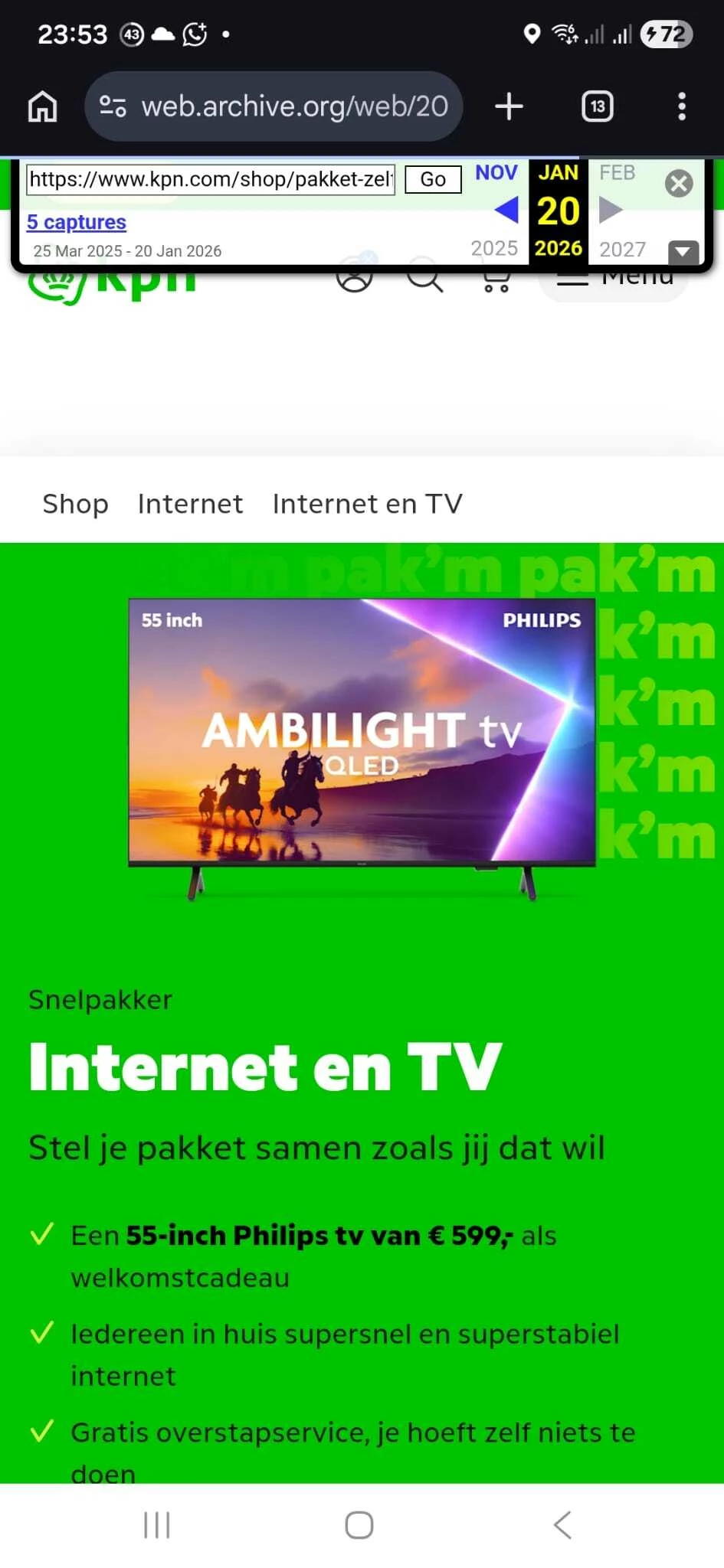
Task: Tap the Go button in Wayback toolbar
Action: click(x=433, y=180)
